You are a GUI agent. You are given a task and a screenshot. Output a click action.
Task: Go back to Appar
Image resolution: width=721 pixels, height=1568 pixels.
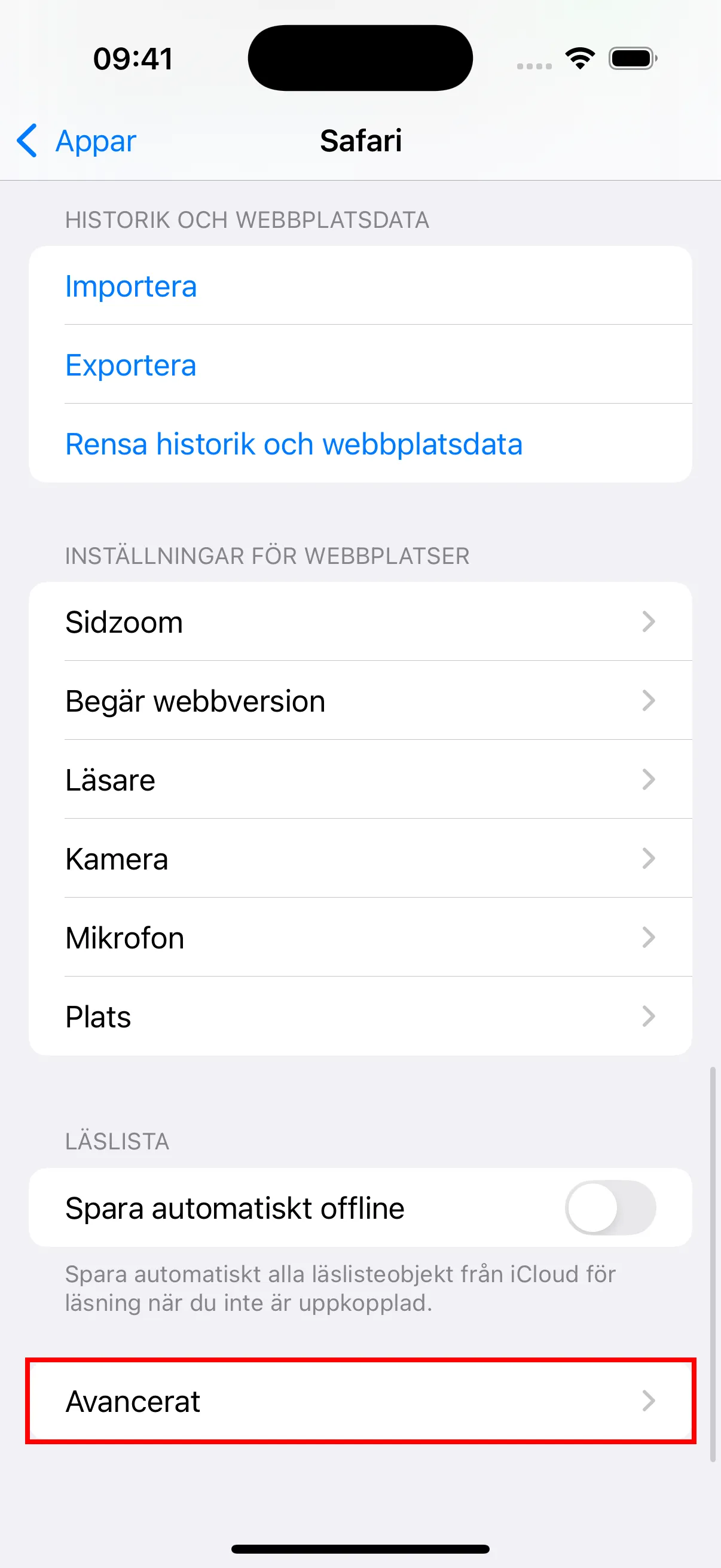point(77,141)
